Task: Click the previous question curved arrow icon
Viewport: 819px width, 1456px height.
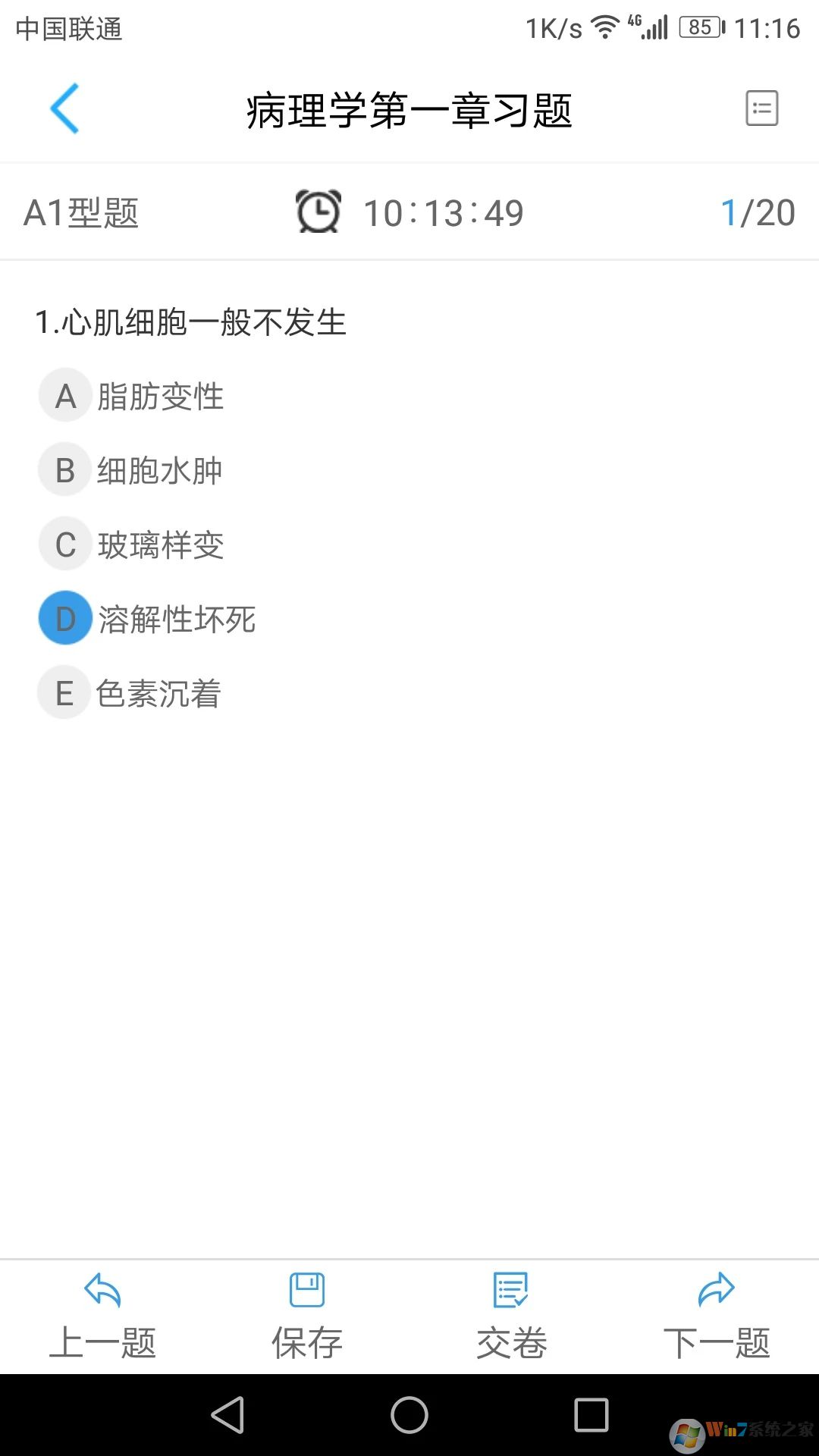Action: (101, 1288)
